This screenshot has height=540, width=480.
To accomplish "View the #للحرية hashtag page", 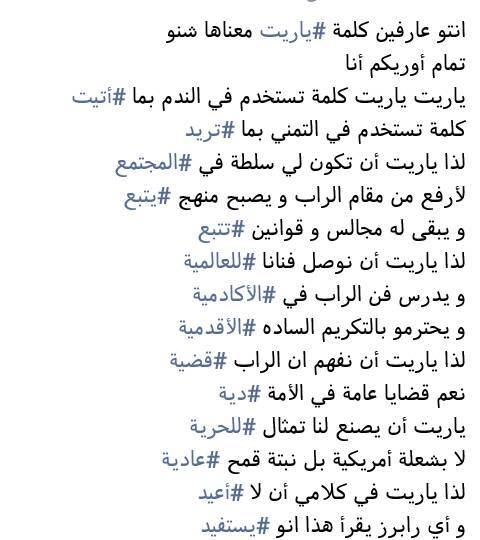I will pyautogui.click(x=223, y=427).
